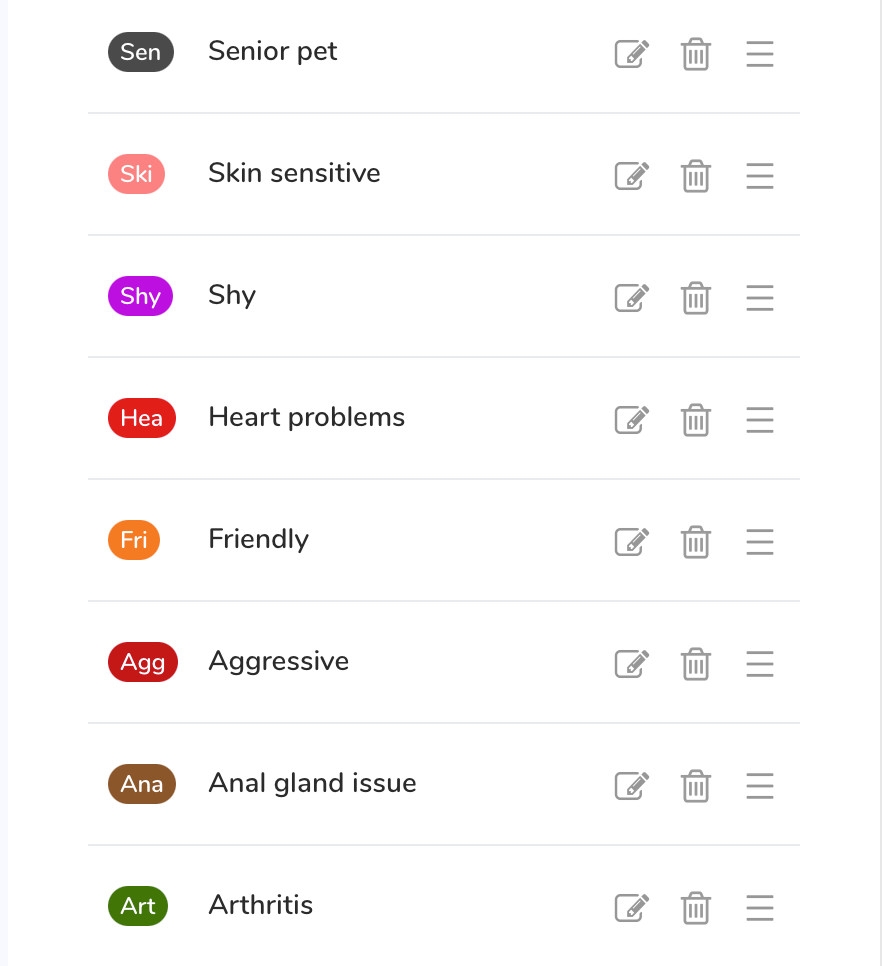Edit the Friendly tag

tap(631, 542)
